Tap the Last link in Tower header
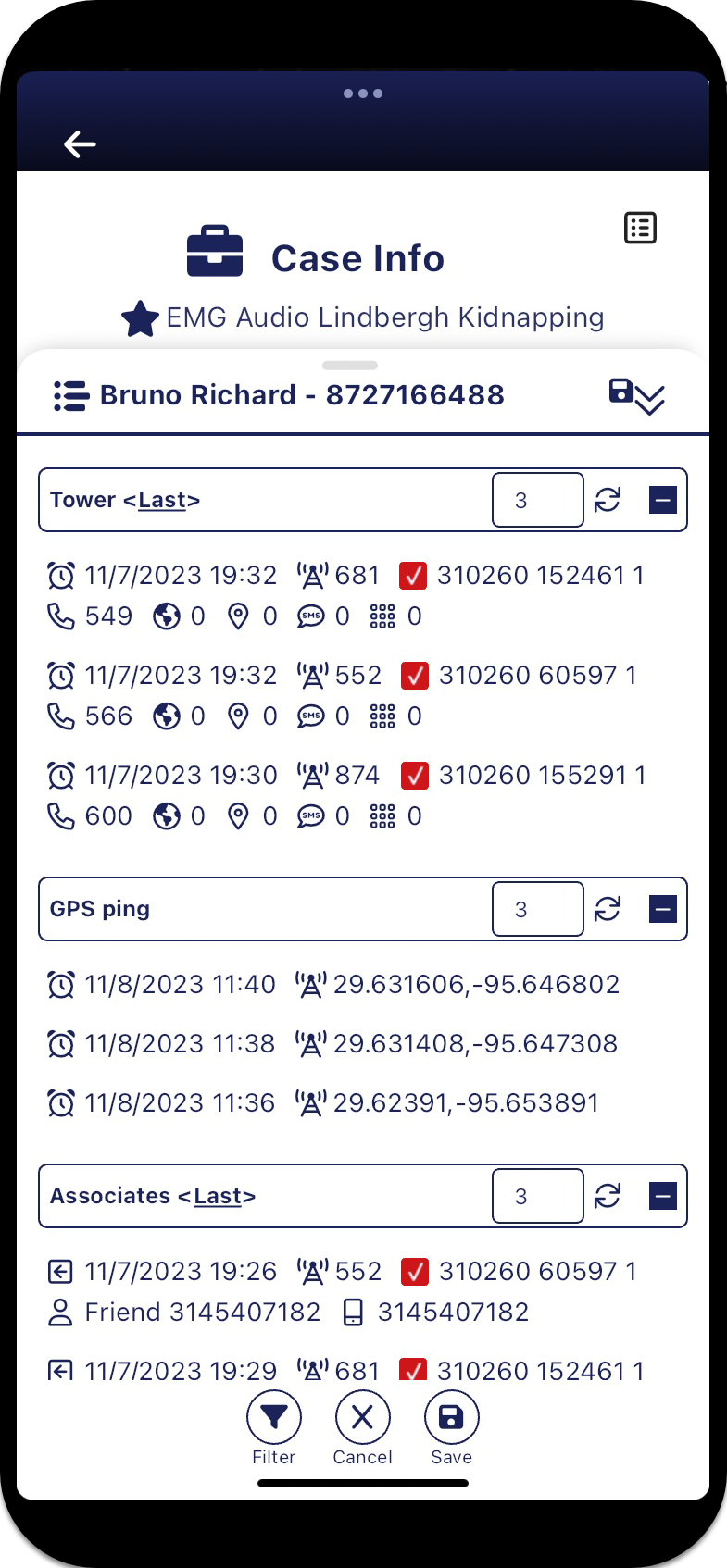Image resolution: width=727 pixels, height=1568 pixels. 162,500
